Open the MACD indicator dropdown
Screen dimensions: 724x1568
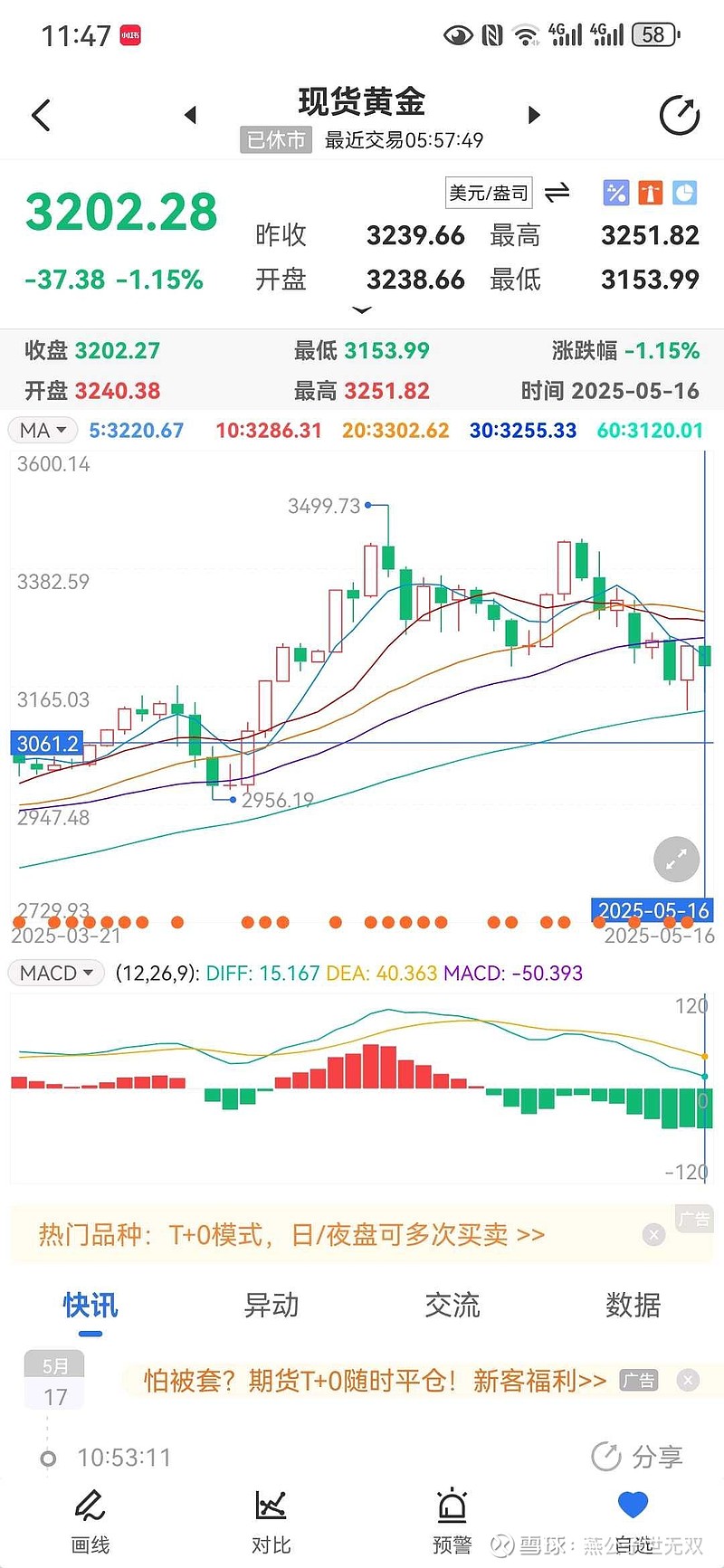click(55, 973)
